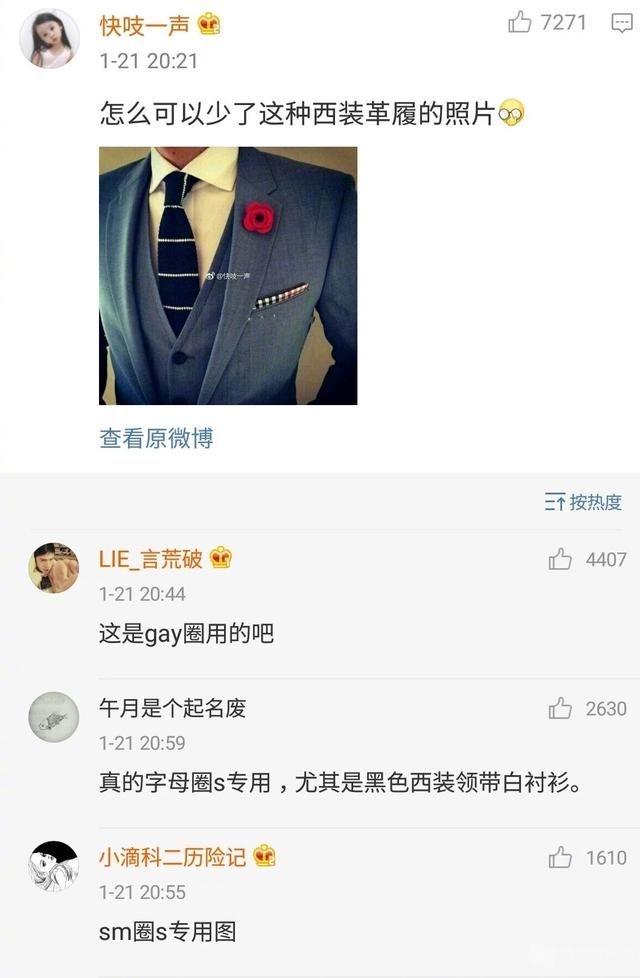
Task: Like the comment by LIE_言荒破
Action: 560,560
